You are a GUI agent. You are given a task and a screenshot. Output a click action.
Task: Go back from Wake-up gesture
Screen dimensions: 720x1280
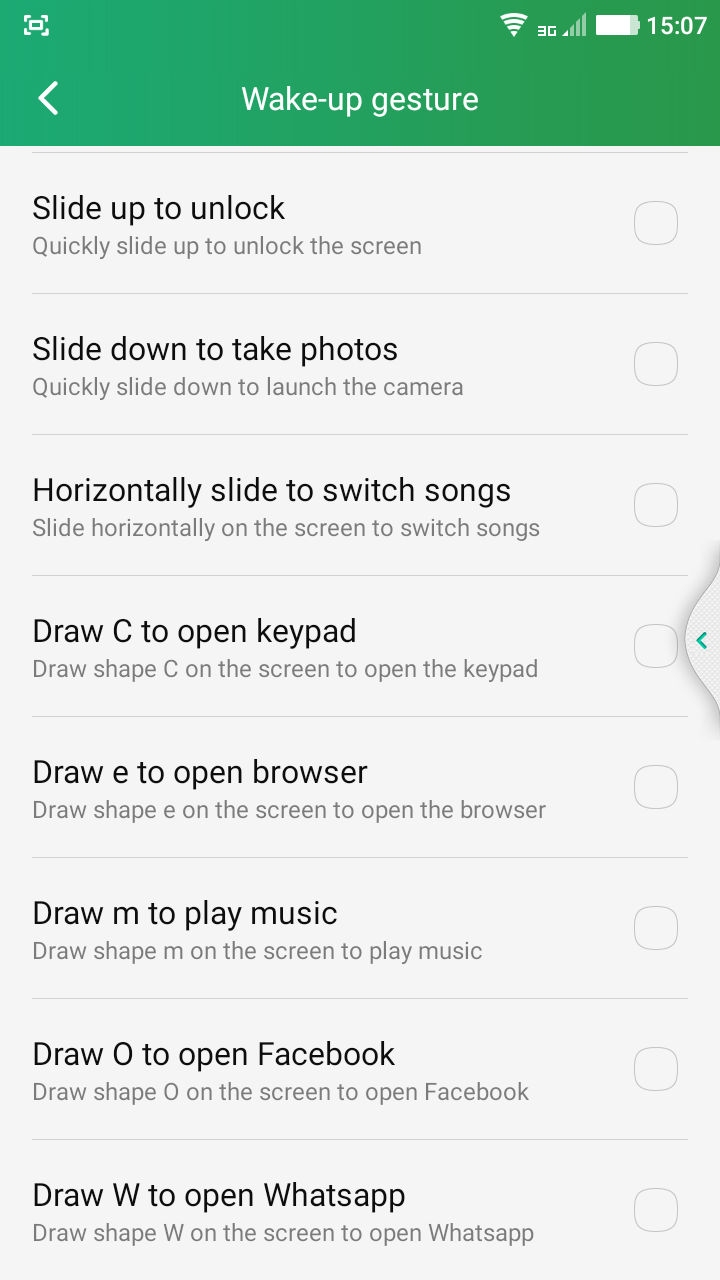coord(48,99)
